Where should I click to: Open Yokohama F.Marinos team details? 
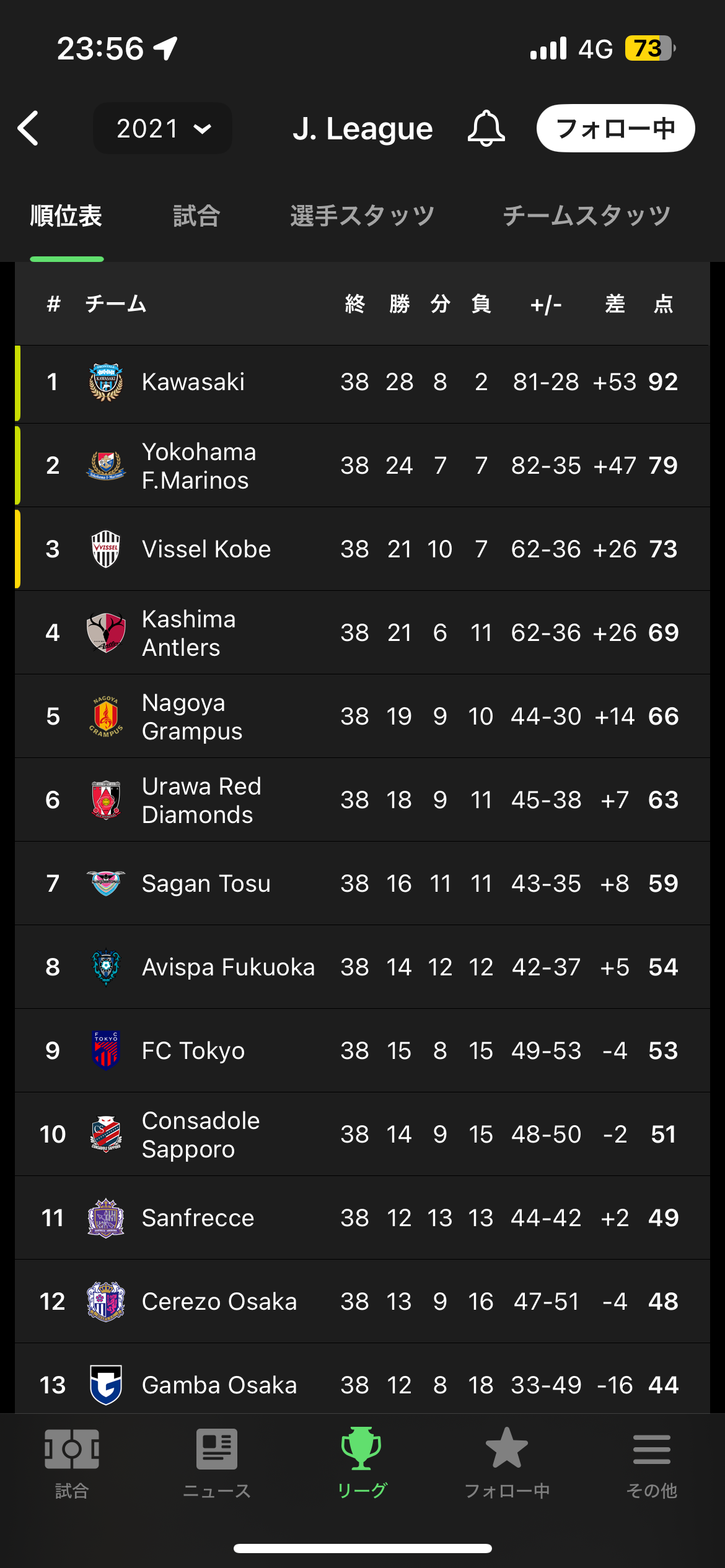pos(362,466)
